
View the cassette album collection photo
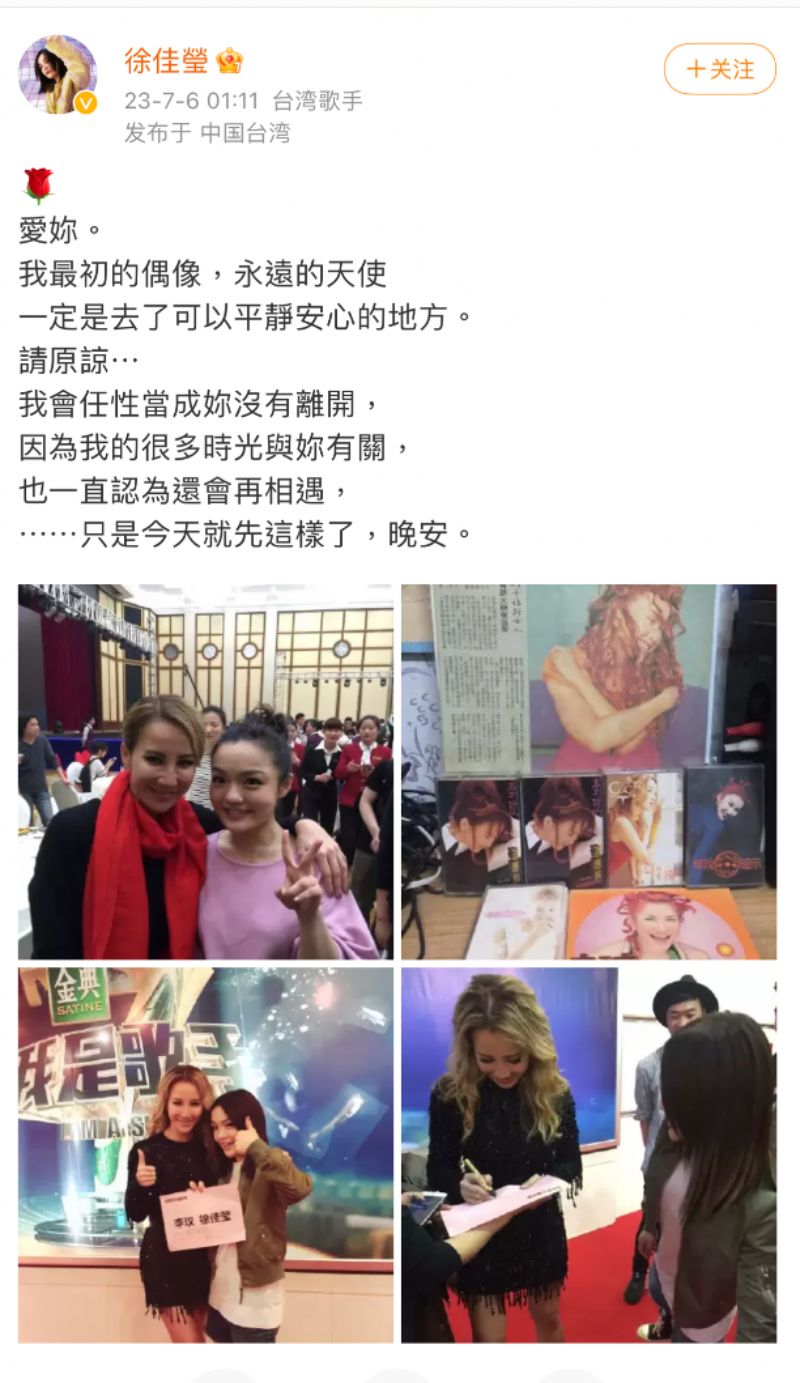[x=588, y=771]
